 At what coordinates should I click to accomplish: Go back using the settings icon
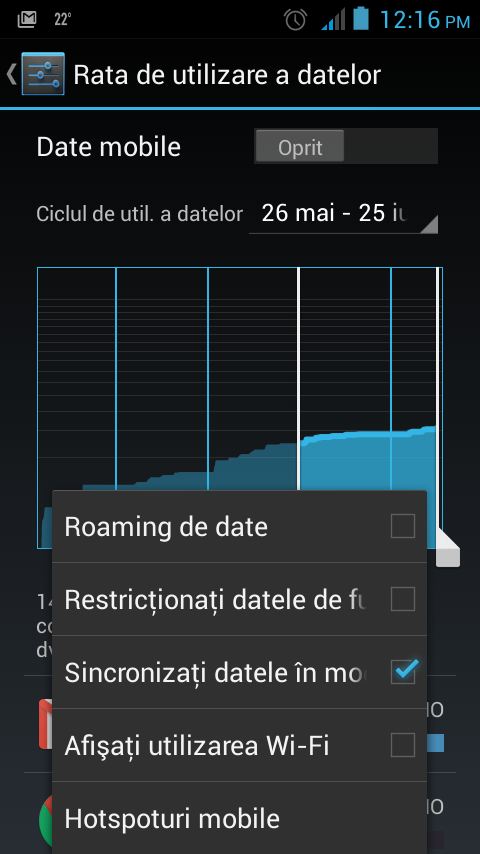(36, 74)
